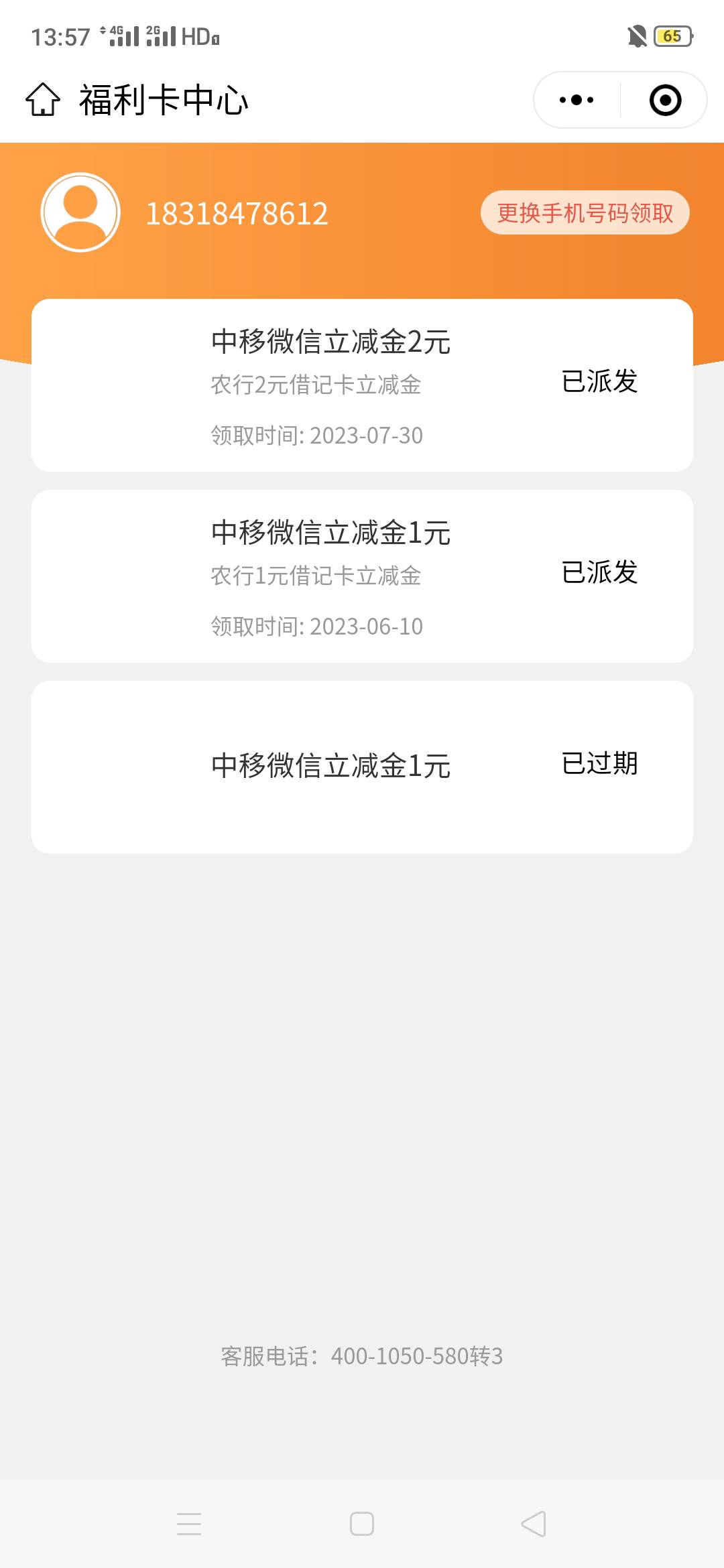Open the card received on 2023-06-10

(362, 576)
